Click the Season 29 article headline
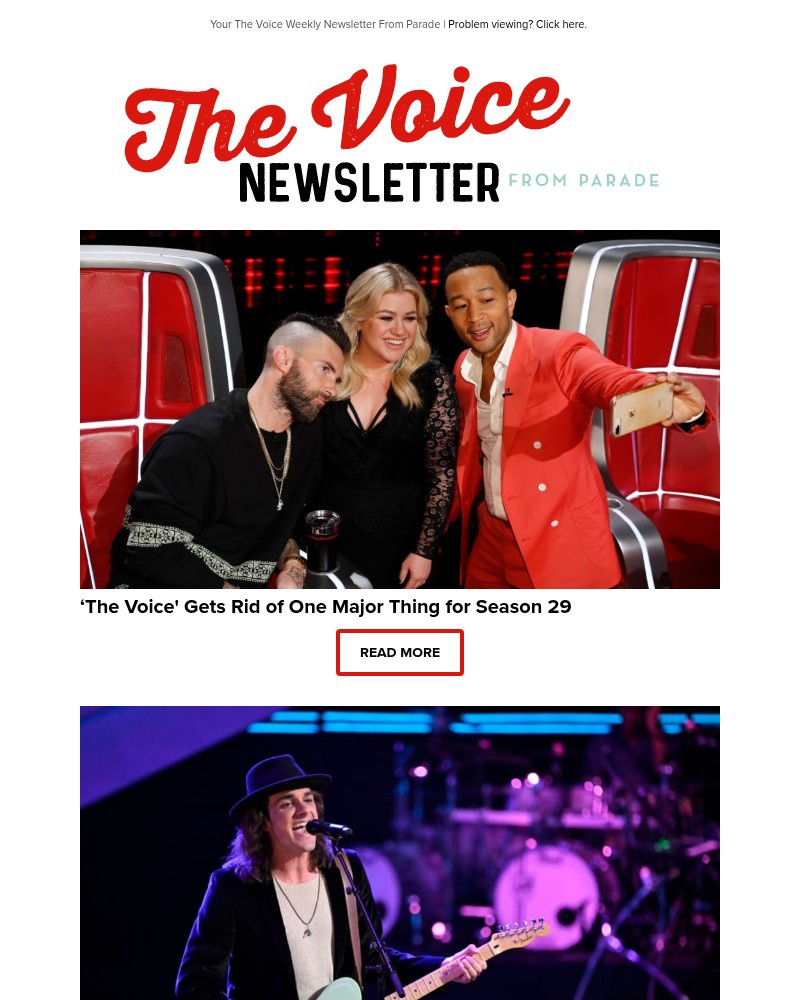The width and height of the screenshot is (800, 1000). (325, 607)
